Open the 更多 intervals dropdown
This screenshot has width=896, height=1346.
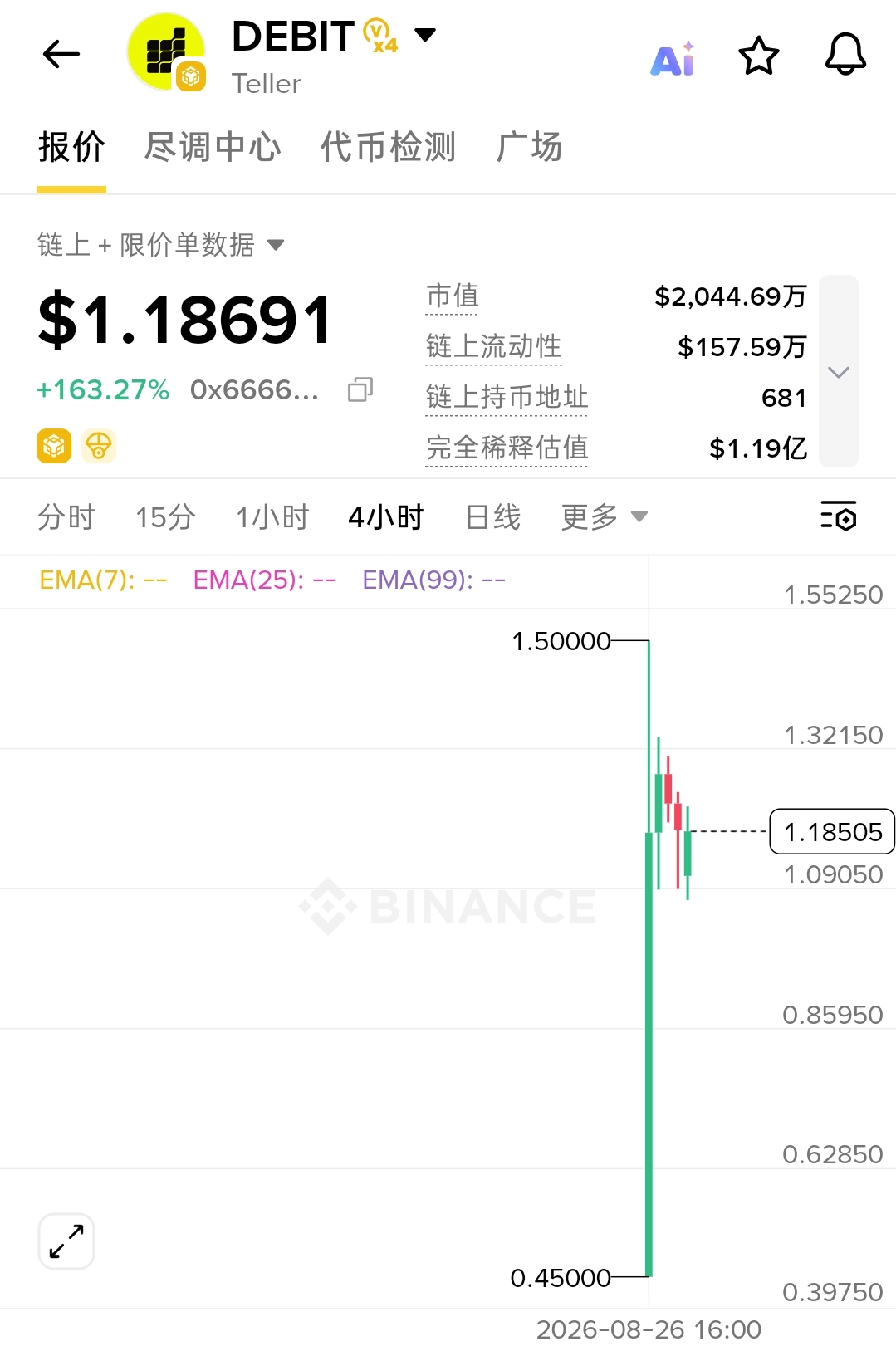click(x=604, y=517)
